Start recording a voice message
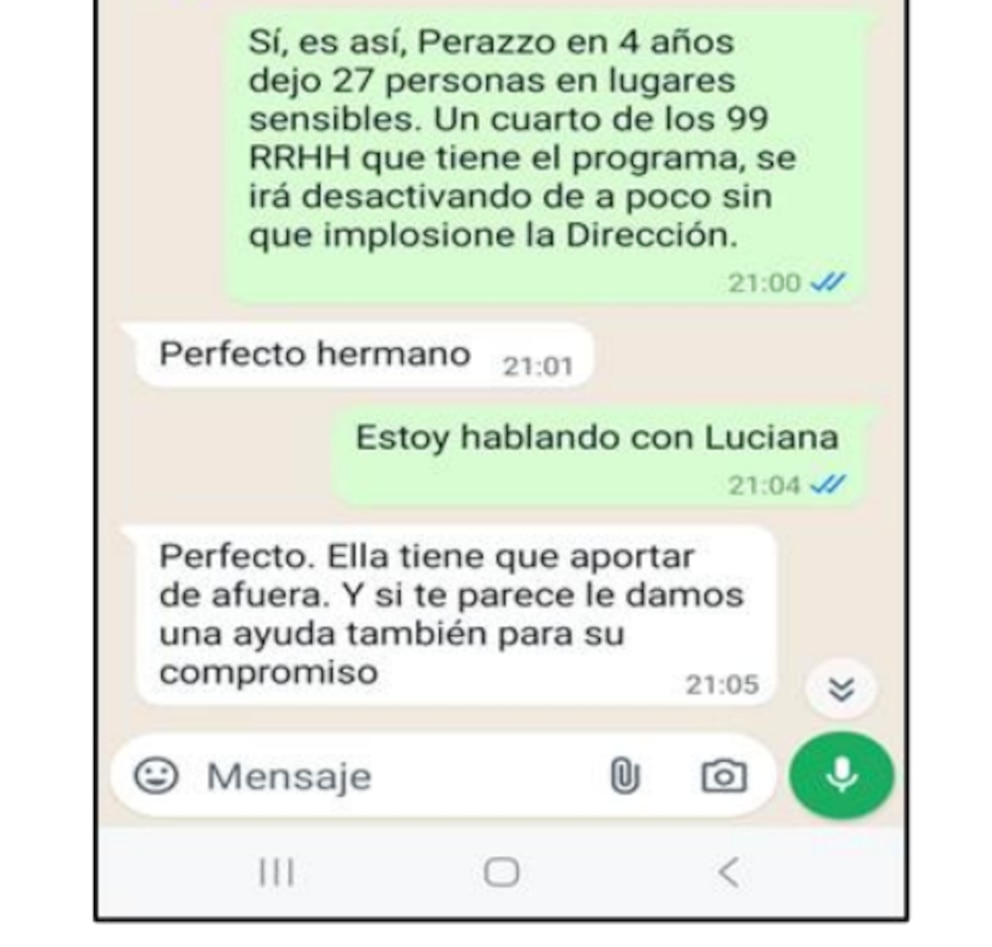Screen dimensions: 992x947 (841, 776)
